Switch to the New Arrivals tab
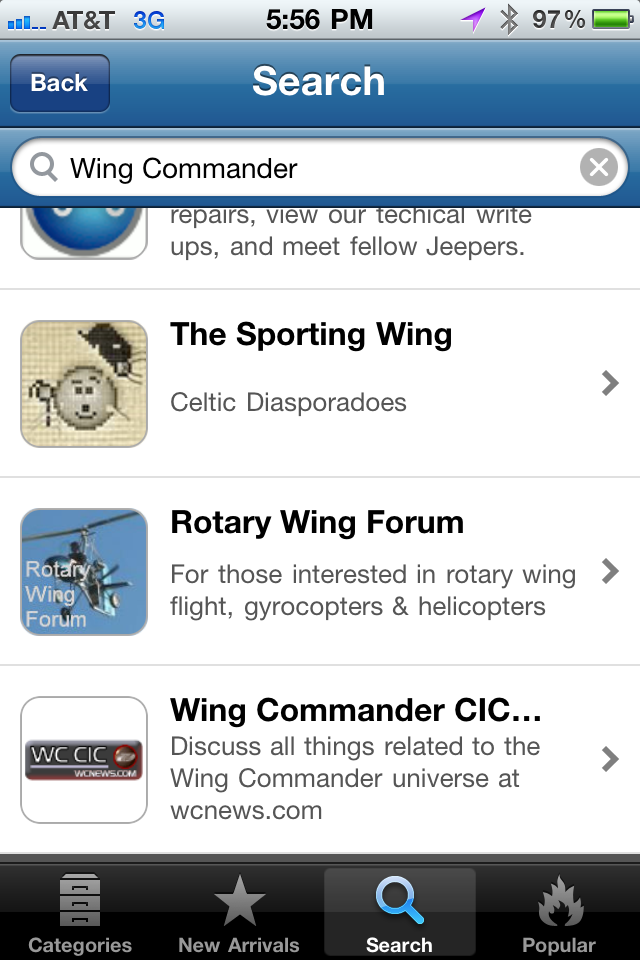Image resolution: width=640 pixels, height=960 pixels. click(x=239, y=912)
